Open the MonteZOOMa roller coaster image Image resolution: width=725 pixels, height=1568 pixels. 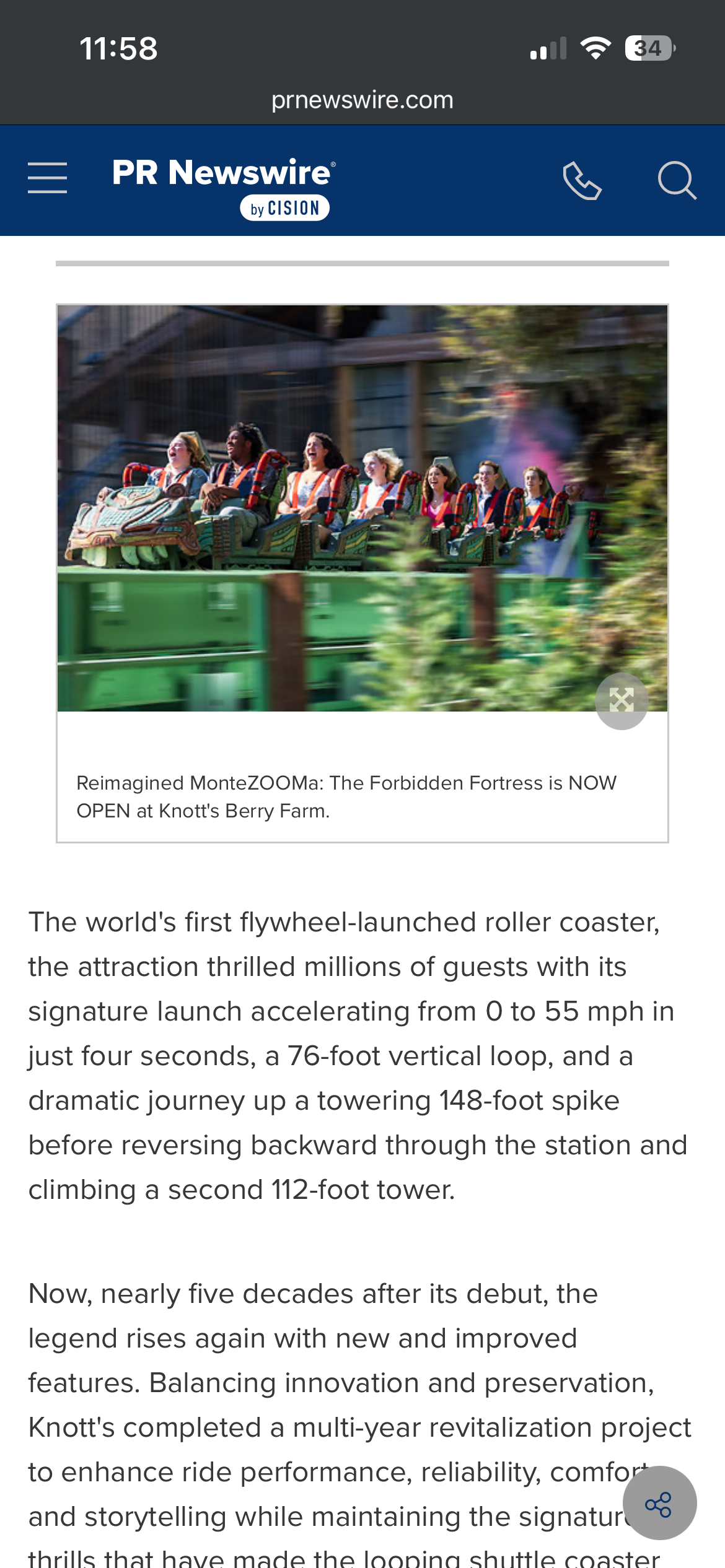point(362,508)
